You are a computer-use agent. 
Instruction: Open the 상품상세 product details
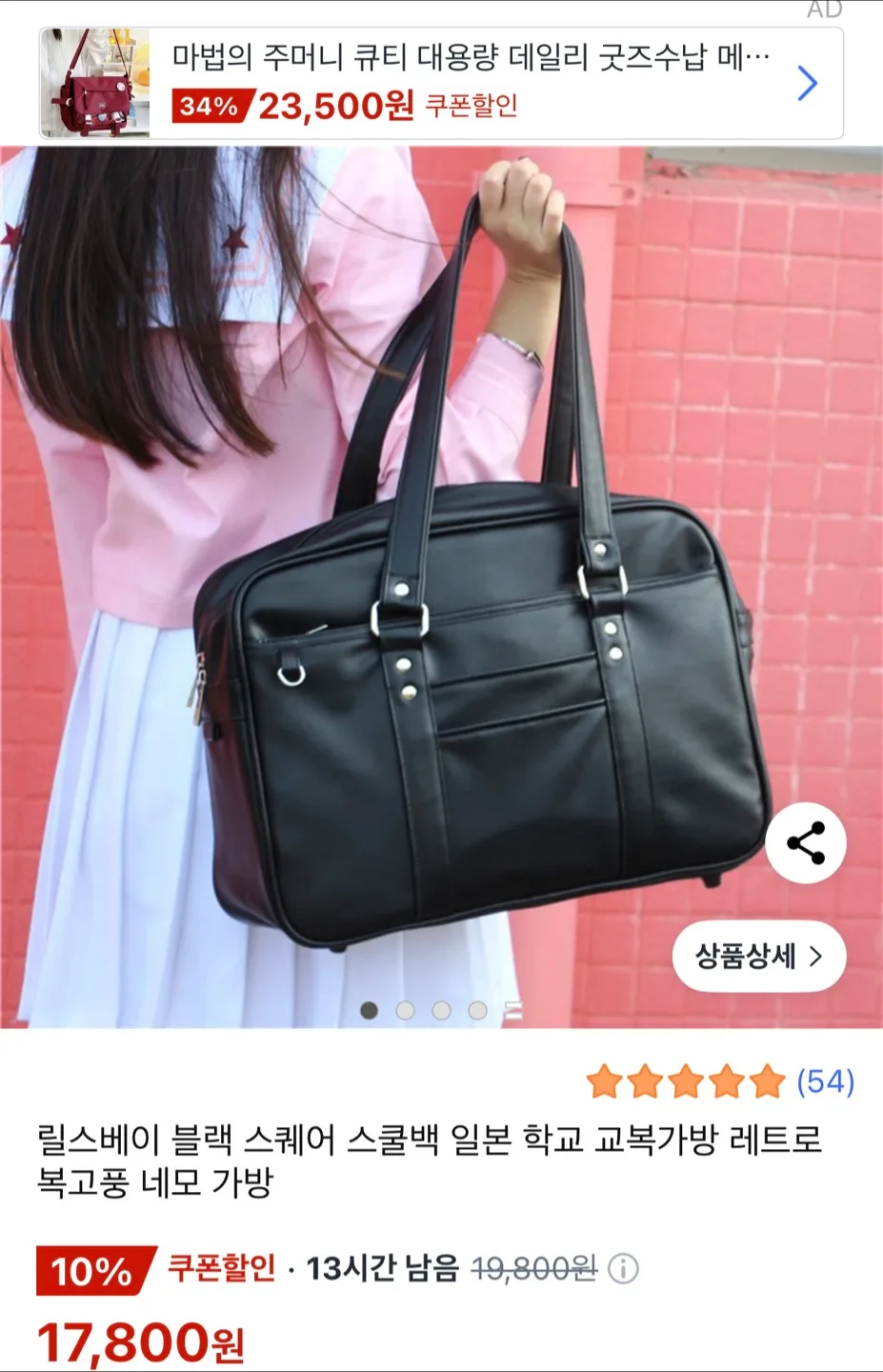[758, 956]
